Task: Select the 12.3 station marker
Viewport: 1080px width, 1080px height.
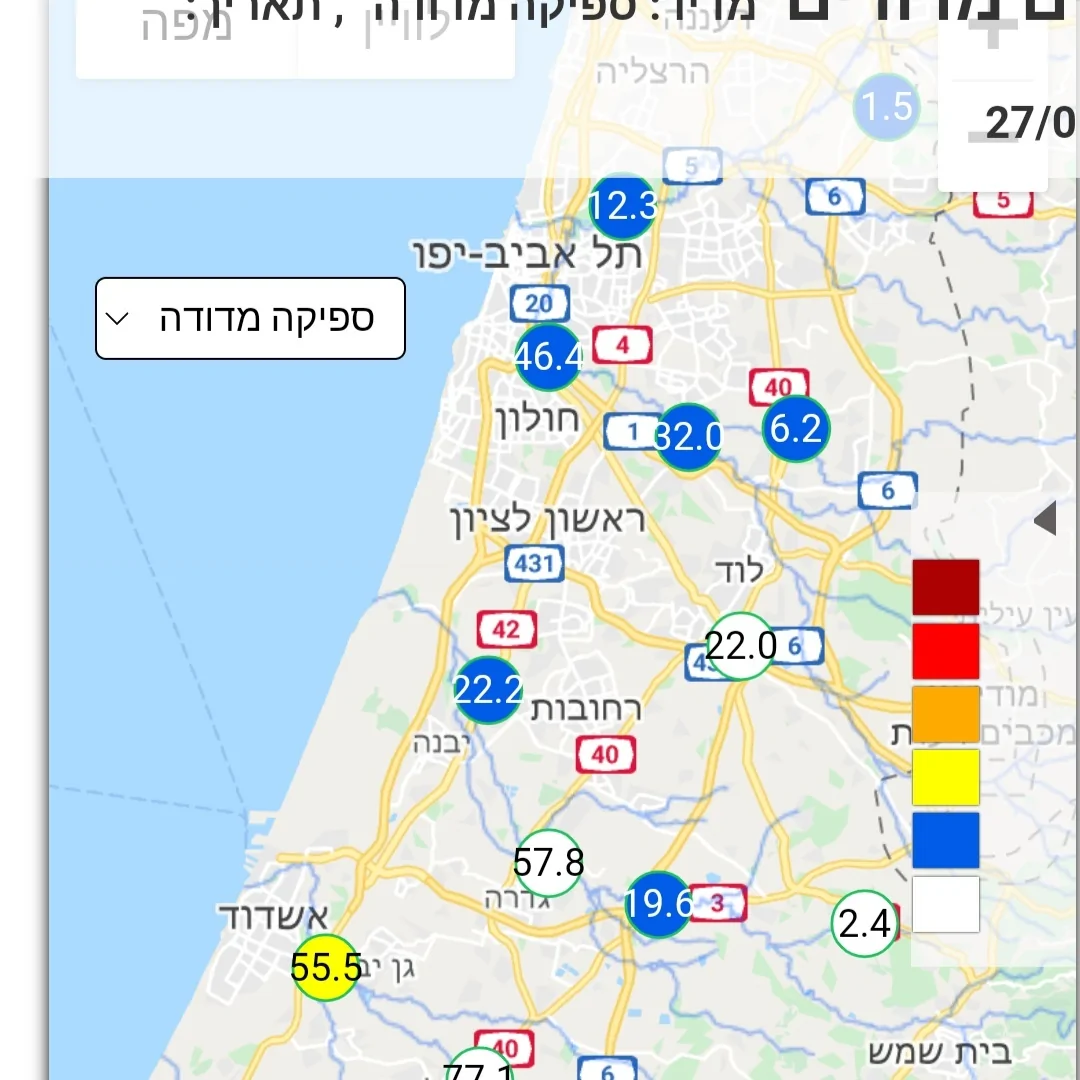Action: [x=623, y=207]
